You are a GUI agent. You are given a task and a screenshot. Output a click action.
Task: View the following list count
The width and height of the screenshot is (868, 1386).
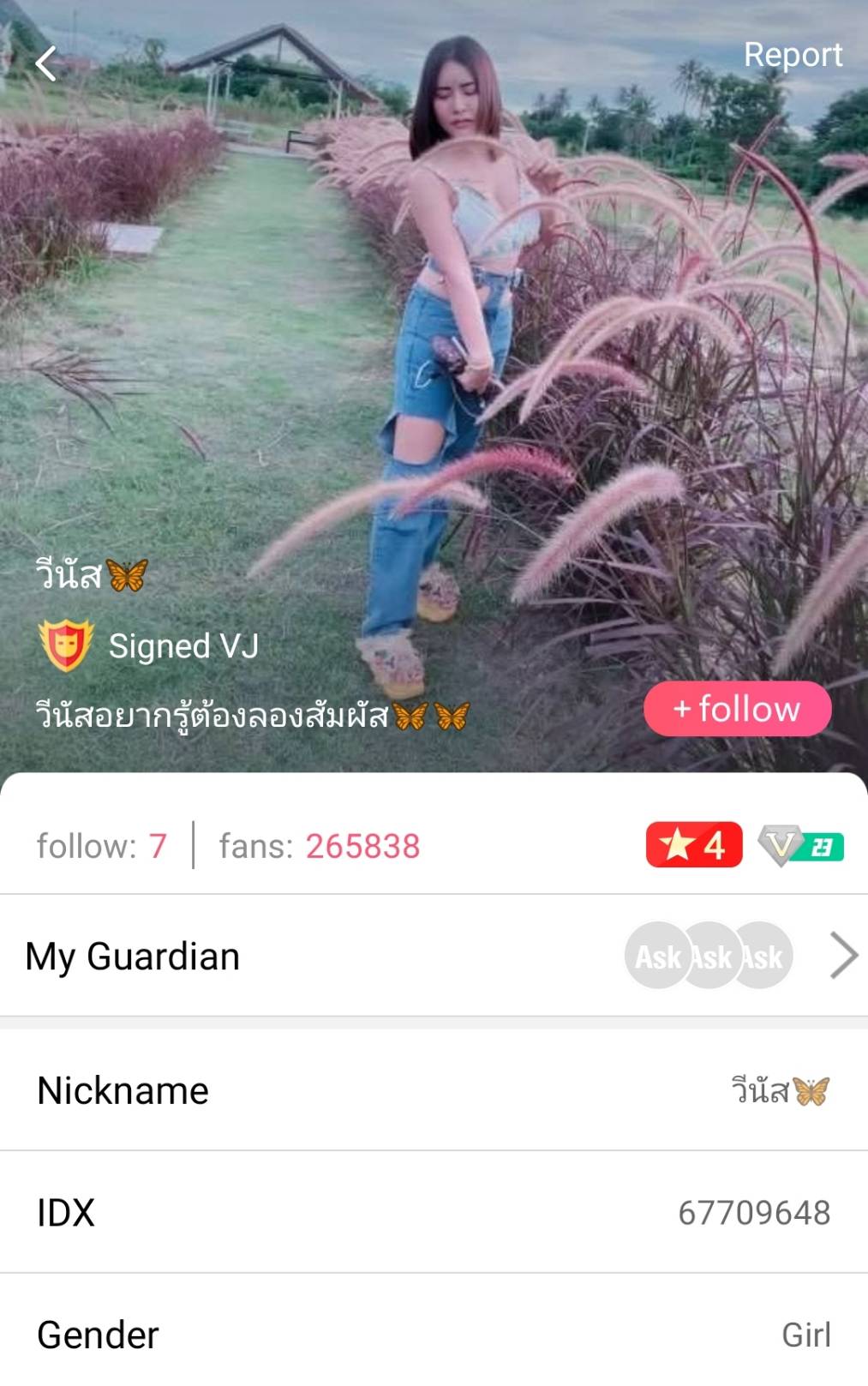point(101,846)
